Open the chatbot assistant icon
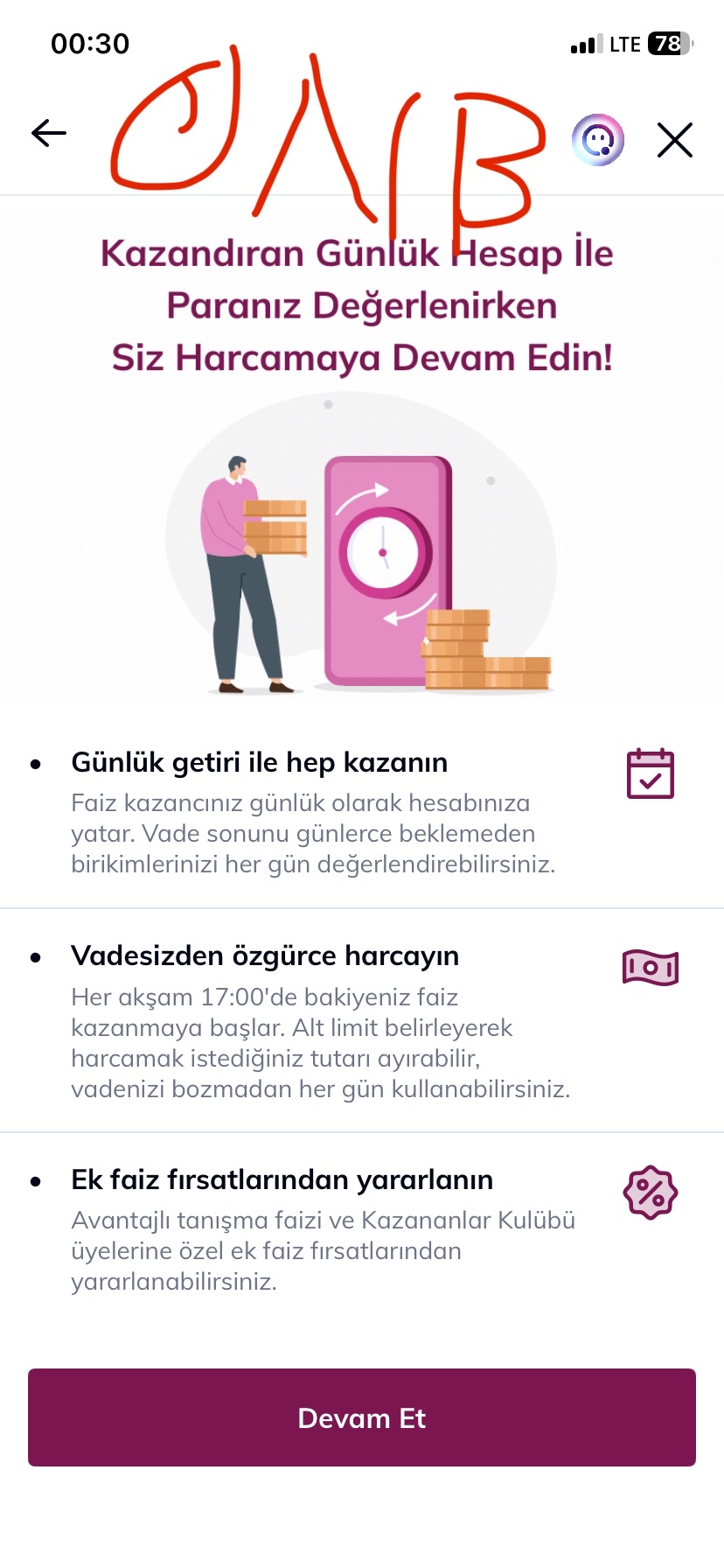724x1568 pixels. [598, 140]
